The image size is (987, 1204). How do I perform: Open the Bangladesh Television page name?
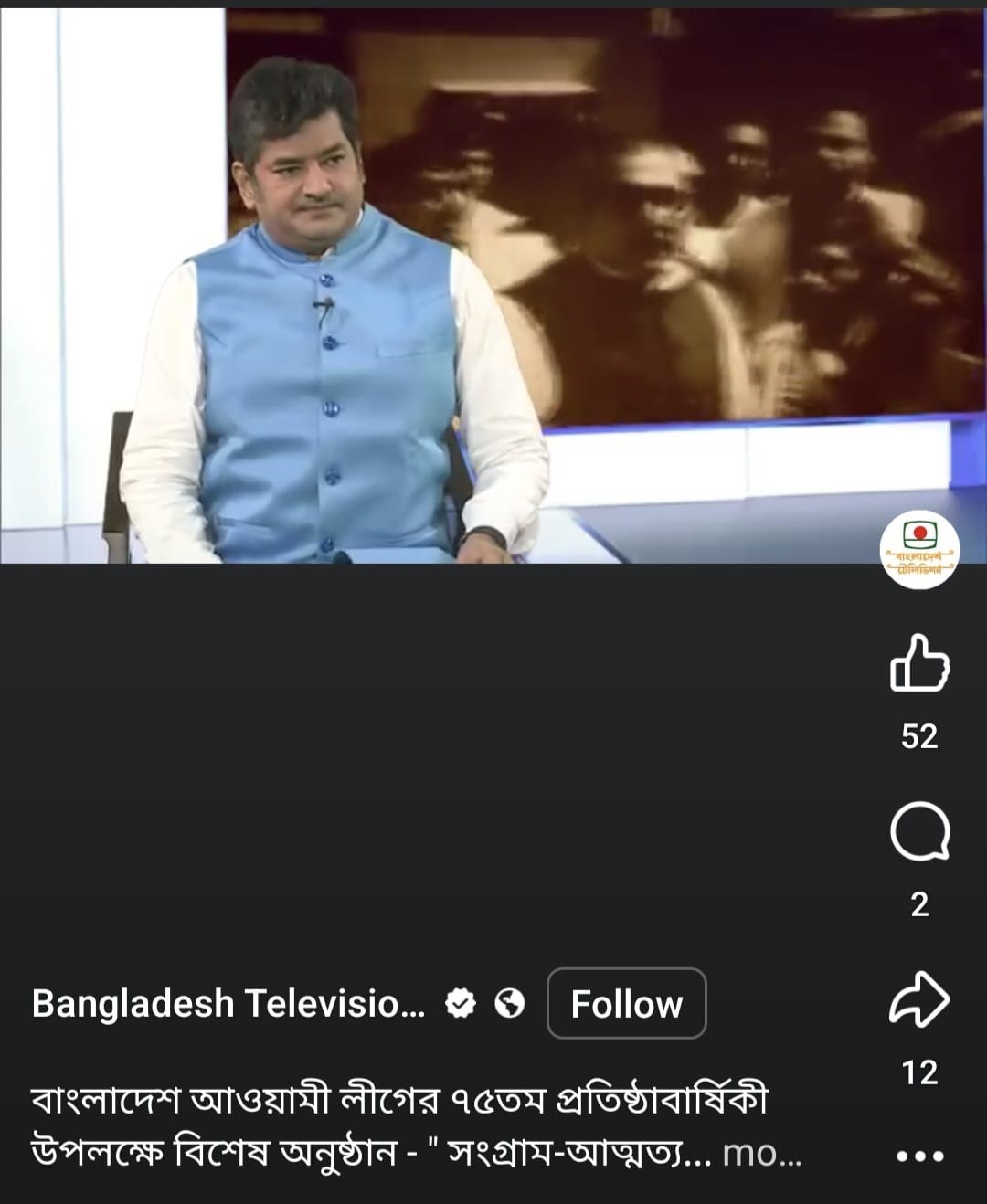[228, 1004]
